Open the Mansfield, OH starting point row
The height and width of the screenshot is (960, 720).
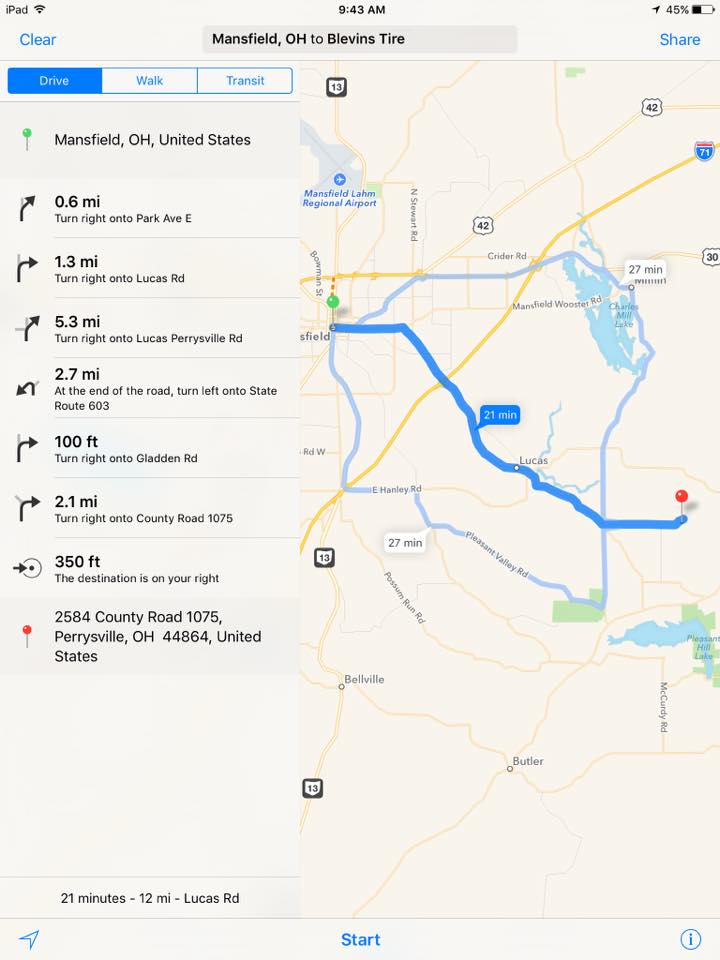[x=150, y=140]
